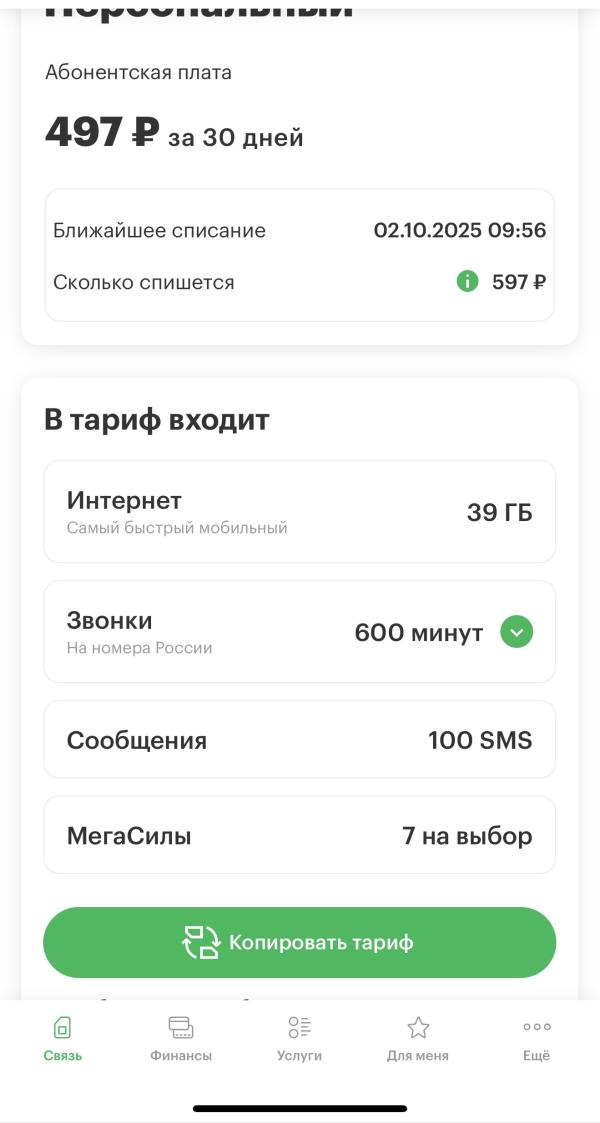
Task: Tap the green info icon beside 597 ₽
Action: pyautogui.click(x=467, y=282)
